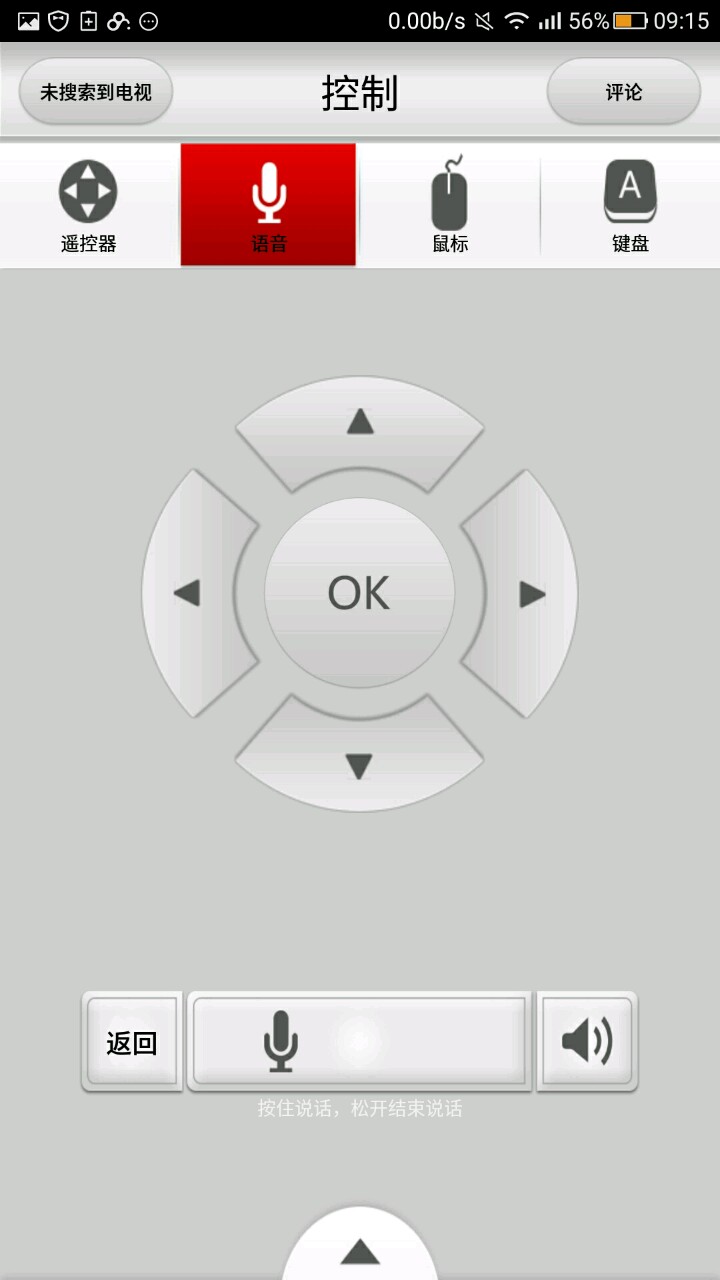
Task: Expand the bottom panel with the up arrow
Action: coord(360,1250)
